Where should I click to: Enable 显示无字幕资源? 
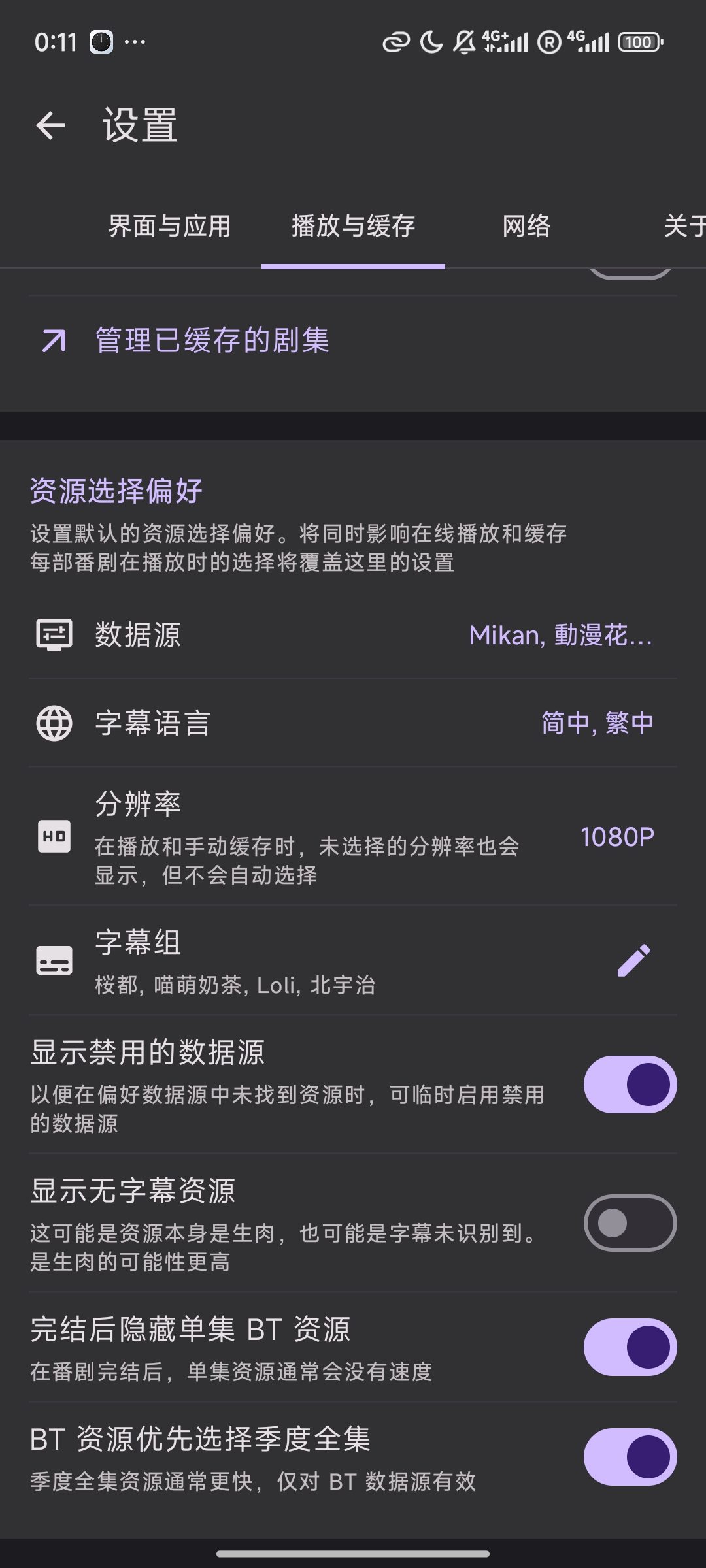point(630,1223)
